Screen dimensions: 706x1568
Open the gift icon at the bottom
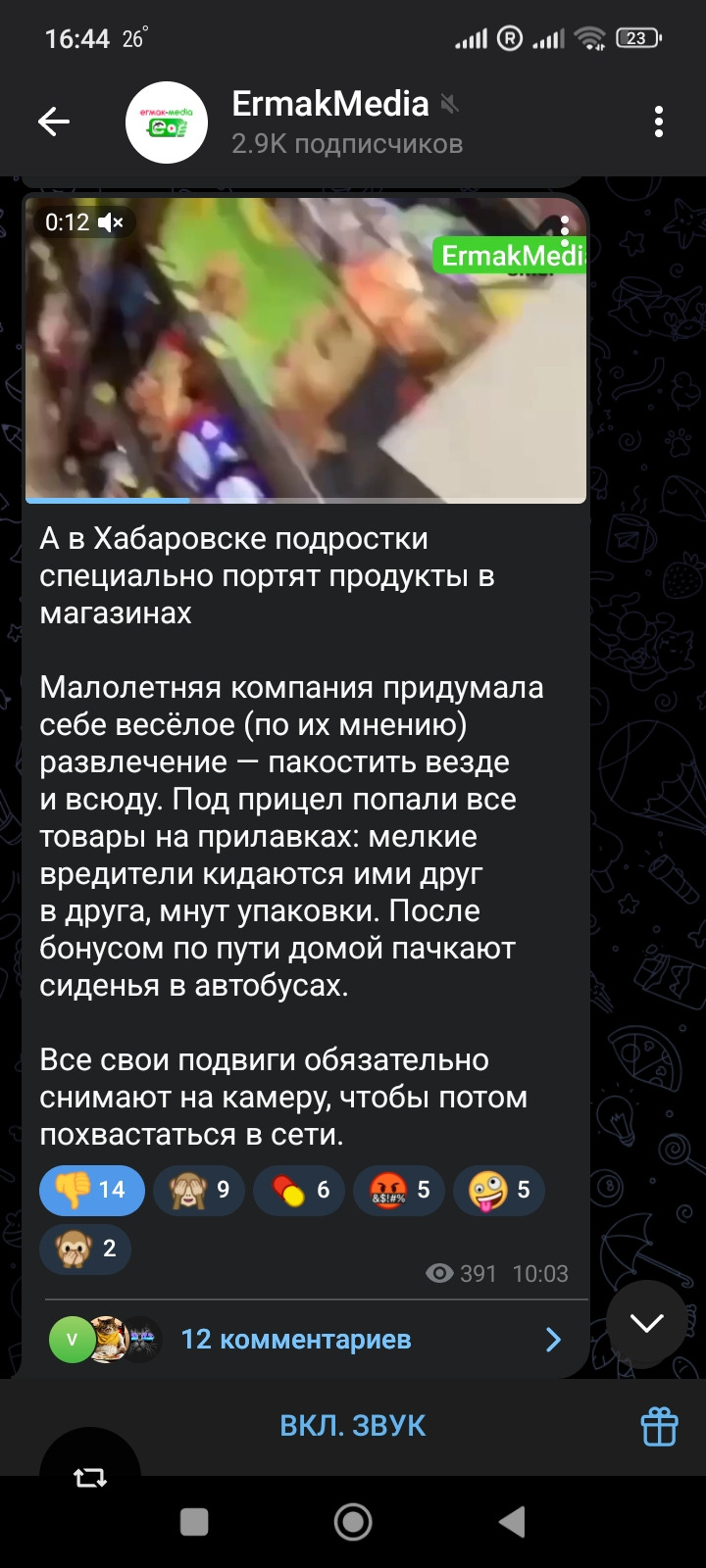pos(659,1426)
